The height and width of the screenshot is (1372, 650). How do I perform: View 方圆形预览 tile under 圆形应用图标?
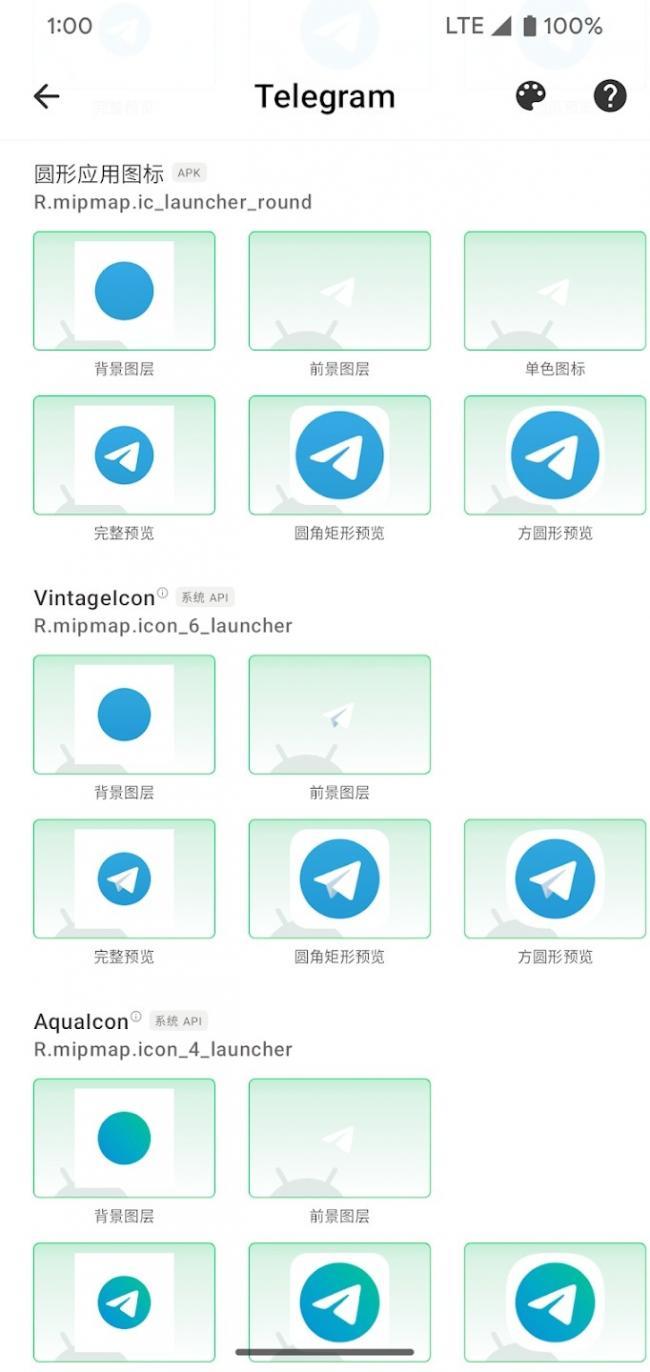[x=555, y=455]
